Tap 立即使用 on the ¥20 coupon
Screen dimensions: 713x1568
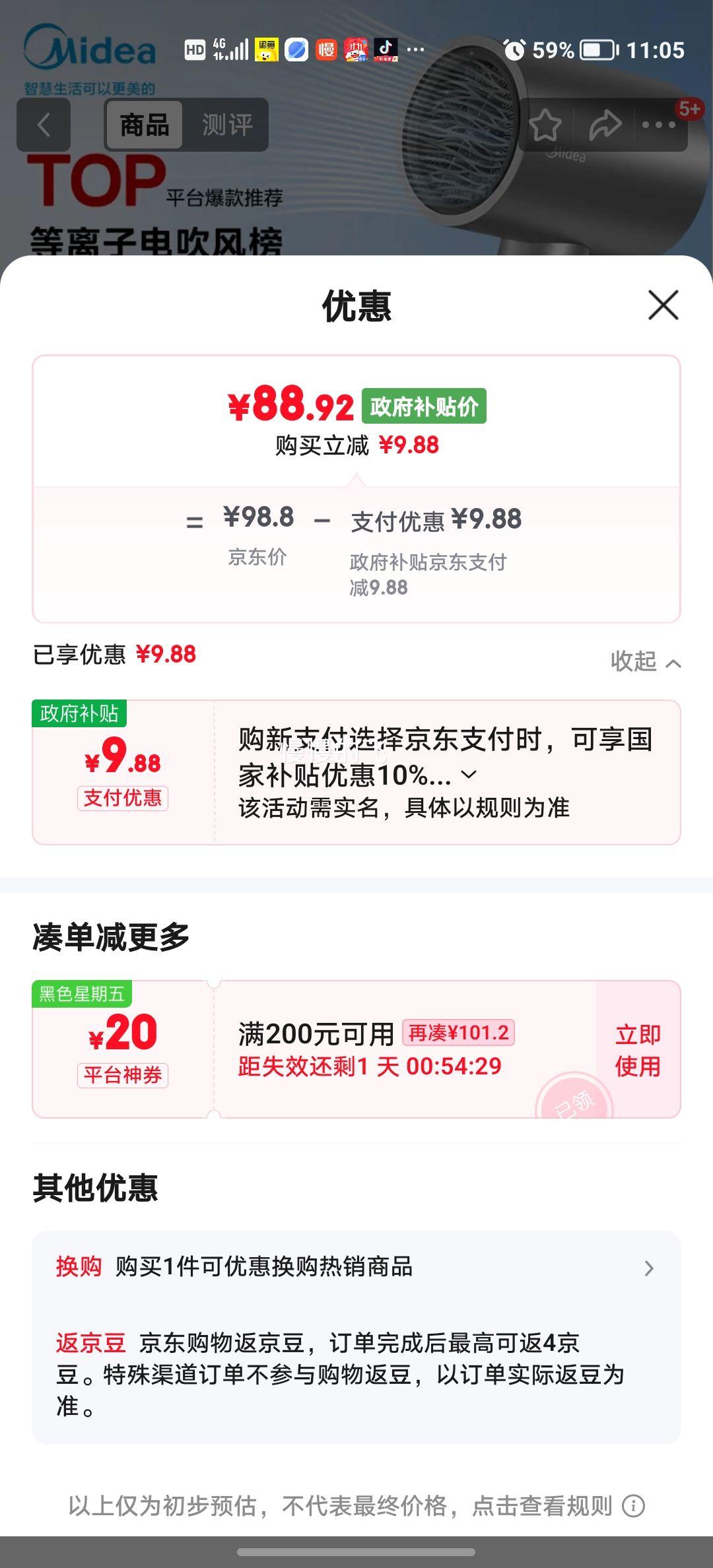pyautogui.click(x=636, y=1049)
